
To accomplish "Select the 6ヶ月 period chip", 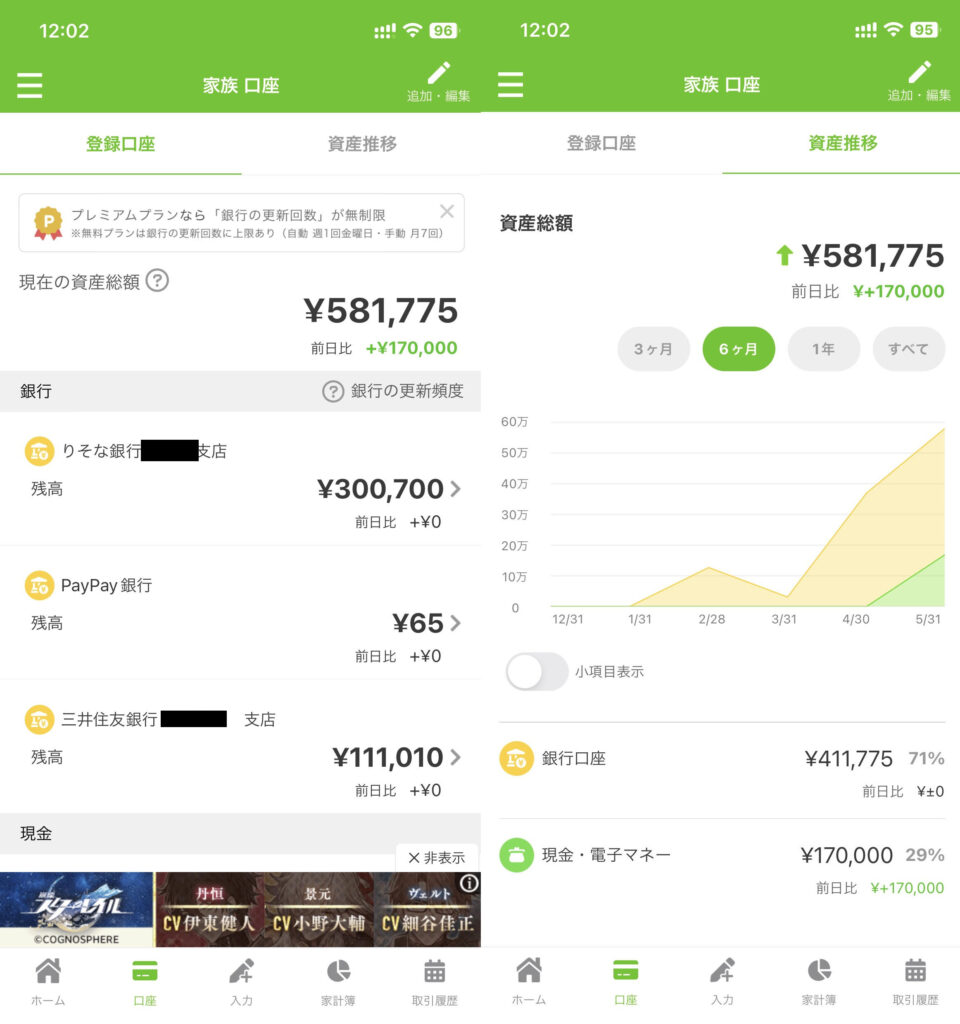I will tap(738, 349).
